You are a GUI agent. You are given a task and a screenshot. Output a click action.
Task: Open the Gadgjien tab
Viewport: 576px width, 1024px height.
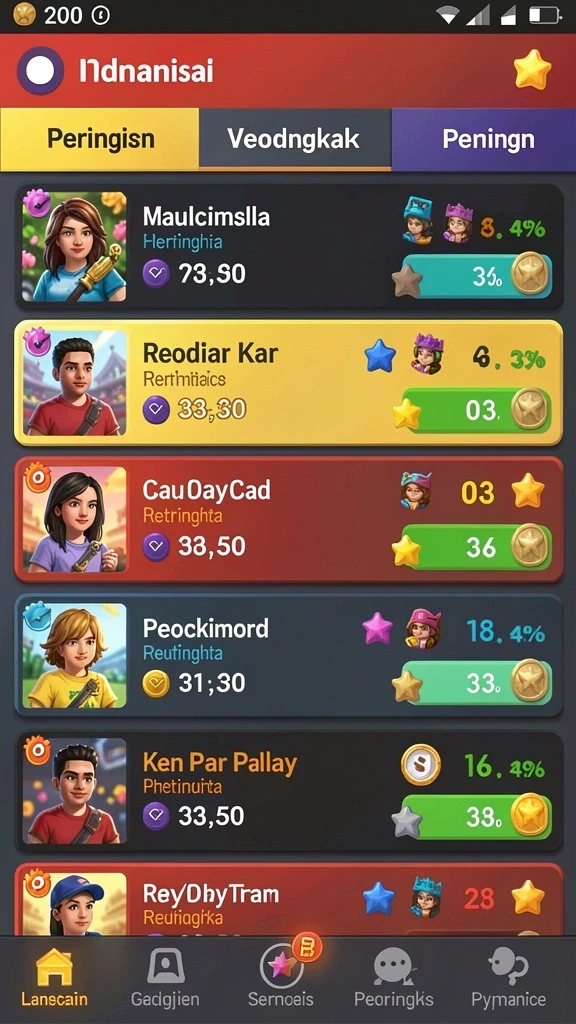pos(165,977)
